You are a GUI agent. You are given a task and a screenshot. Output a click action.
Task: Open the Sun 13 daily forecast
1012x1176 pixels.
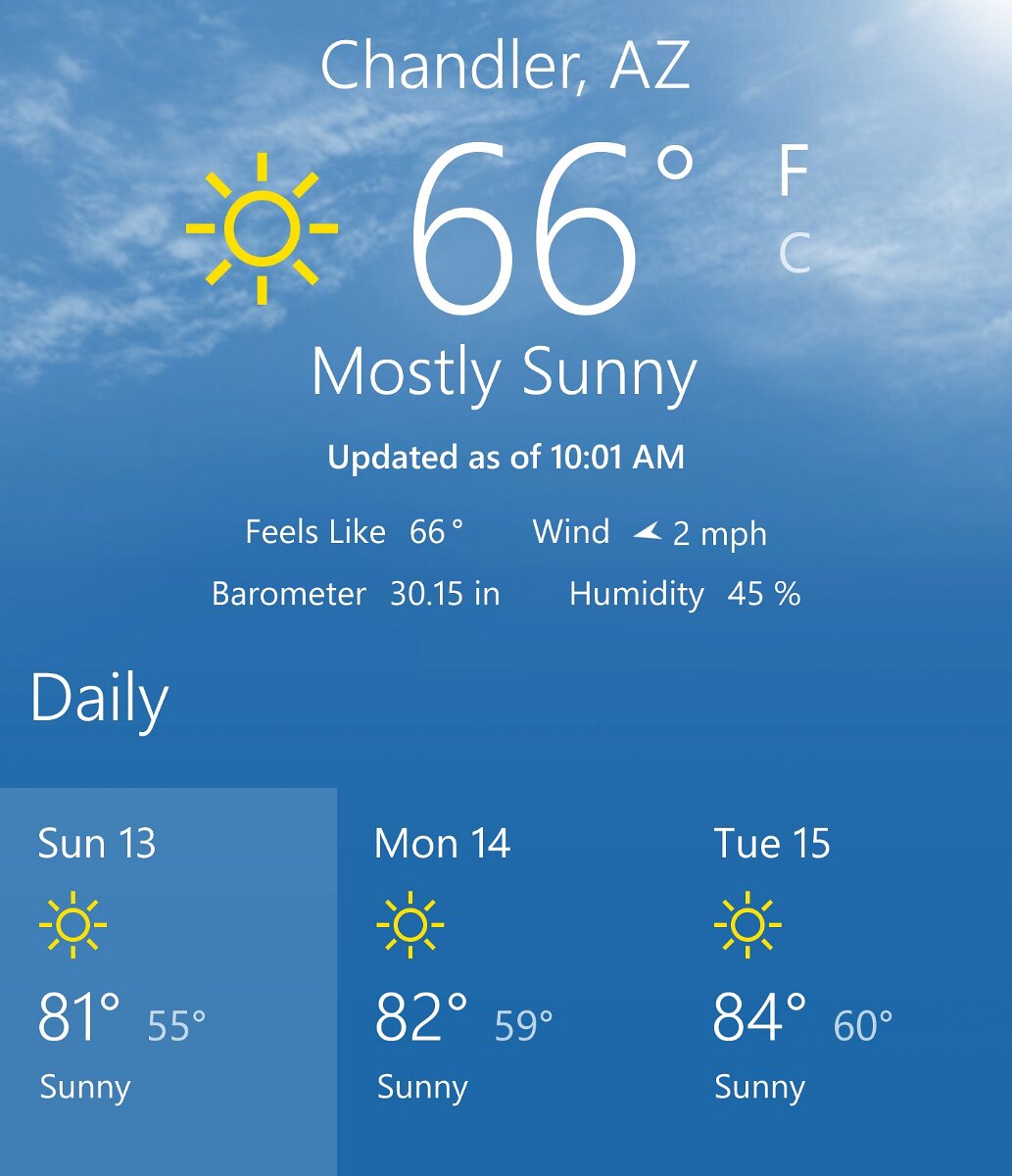(x=168, y=970)
